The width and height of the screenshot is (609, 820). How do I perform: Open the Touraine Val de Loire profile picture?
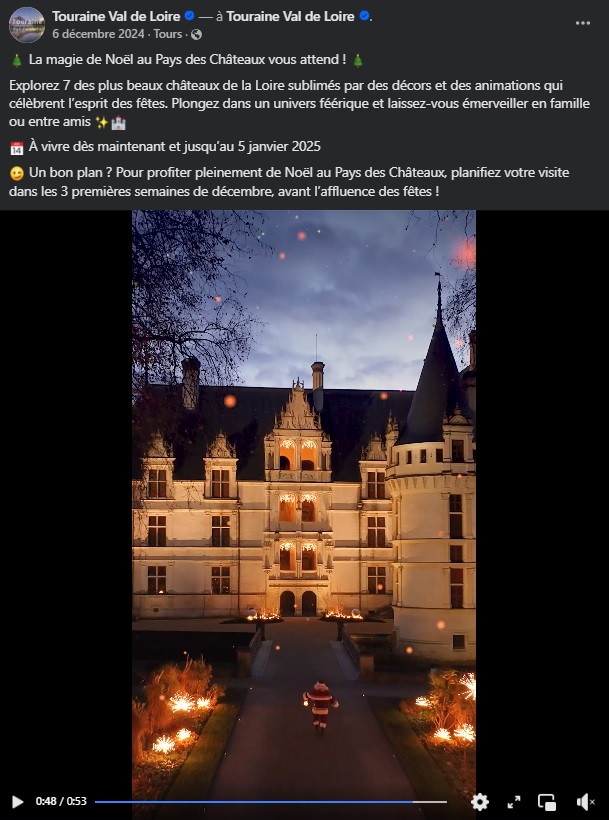pyautogui.click(x=27, y=24)
